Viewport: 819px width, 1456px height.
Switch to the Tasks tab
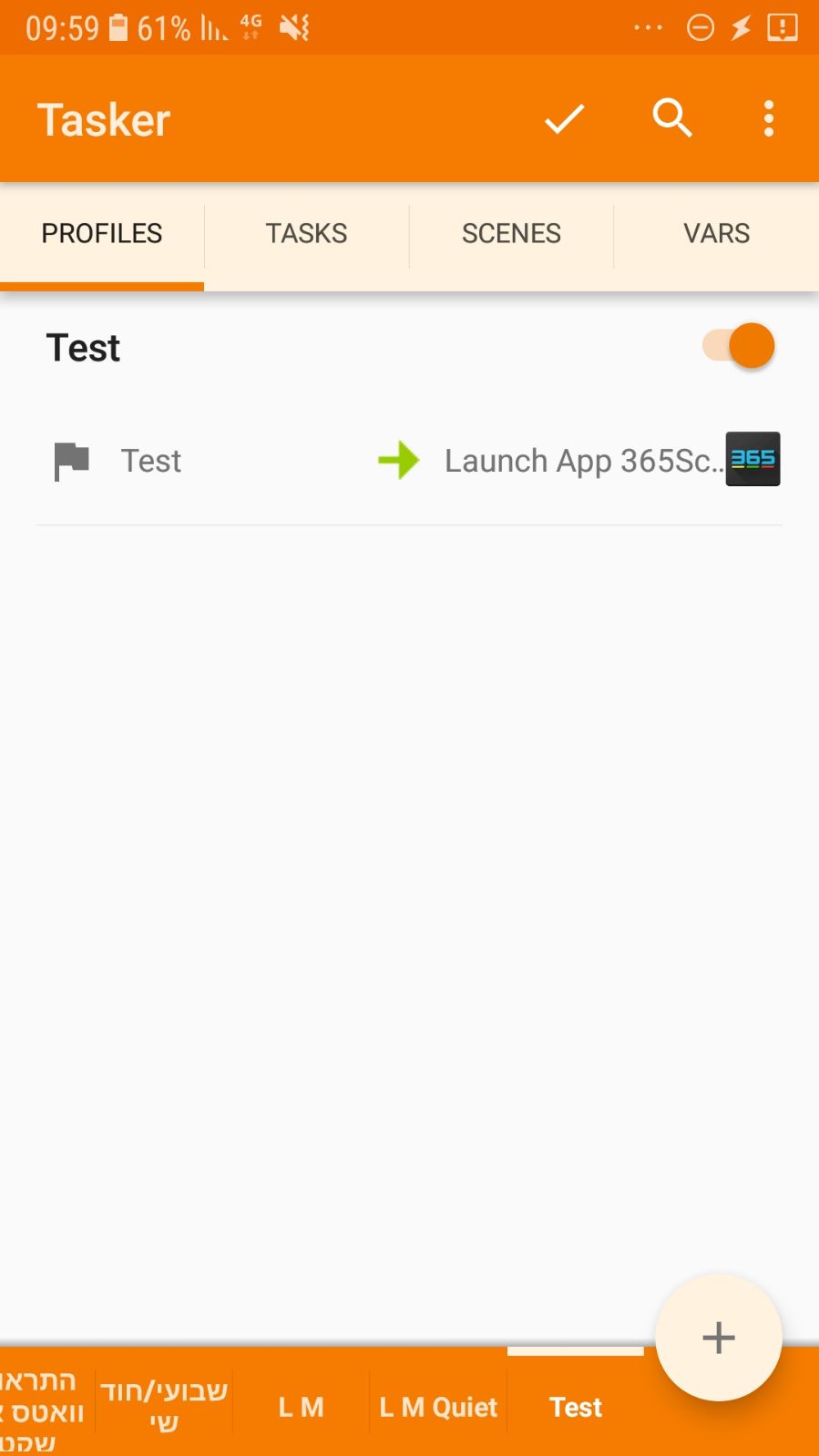click(306, 234)
